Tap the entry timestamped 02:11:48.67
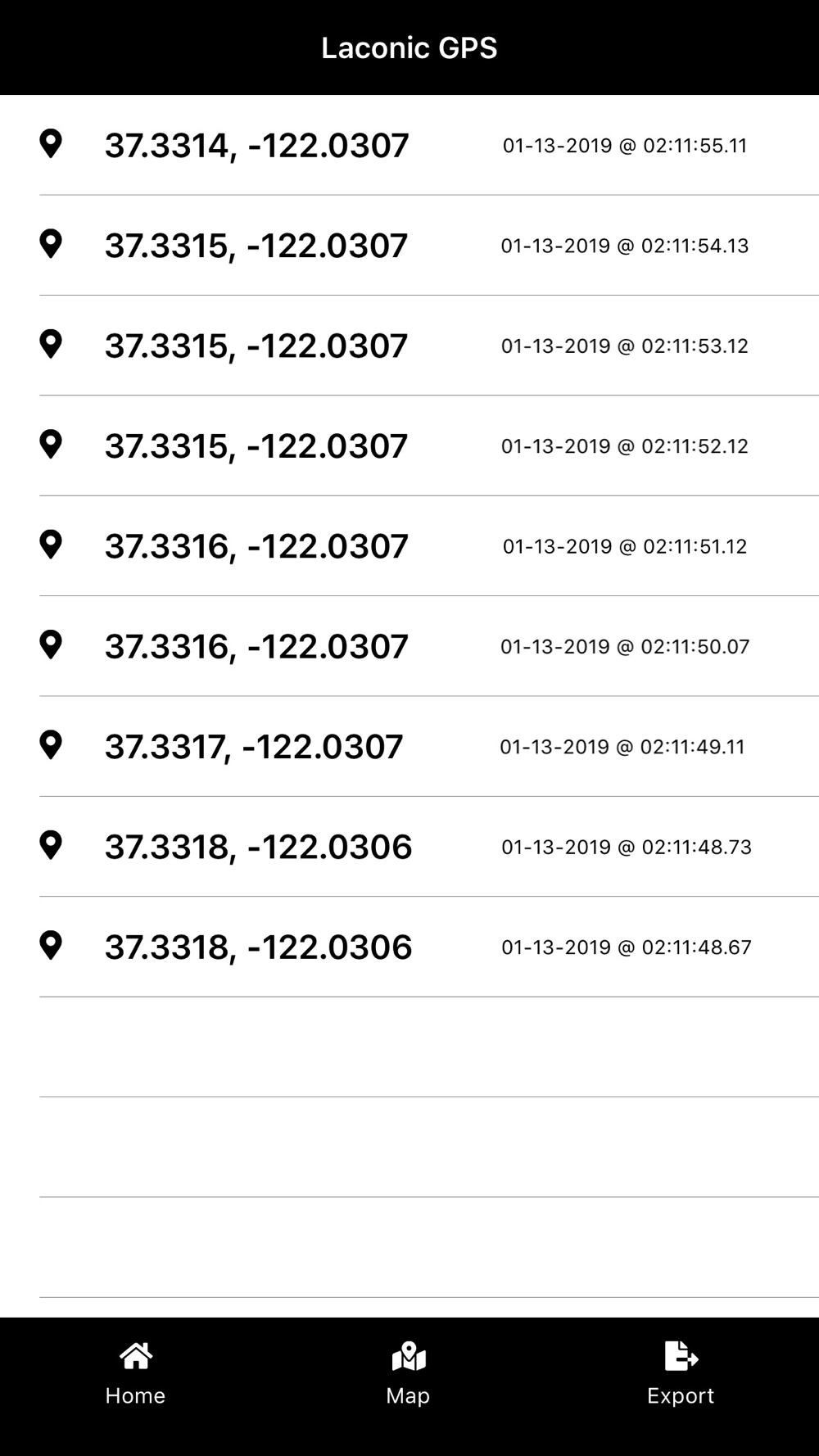 coord(409,947)
